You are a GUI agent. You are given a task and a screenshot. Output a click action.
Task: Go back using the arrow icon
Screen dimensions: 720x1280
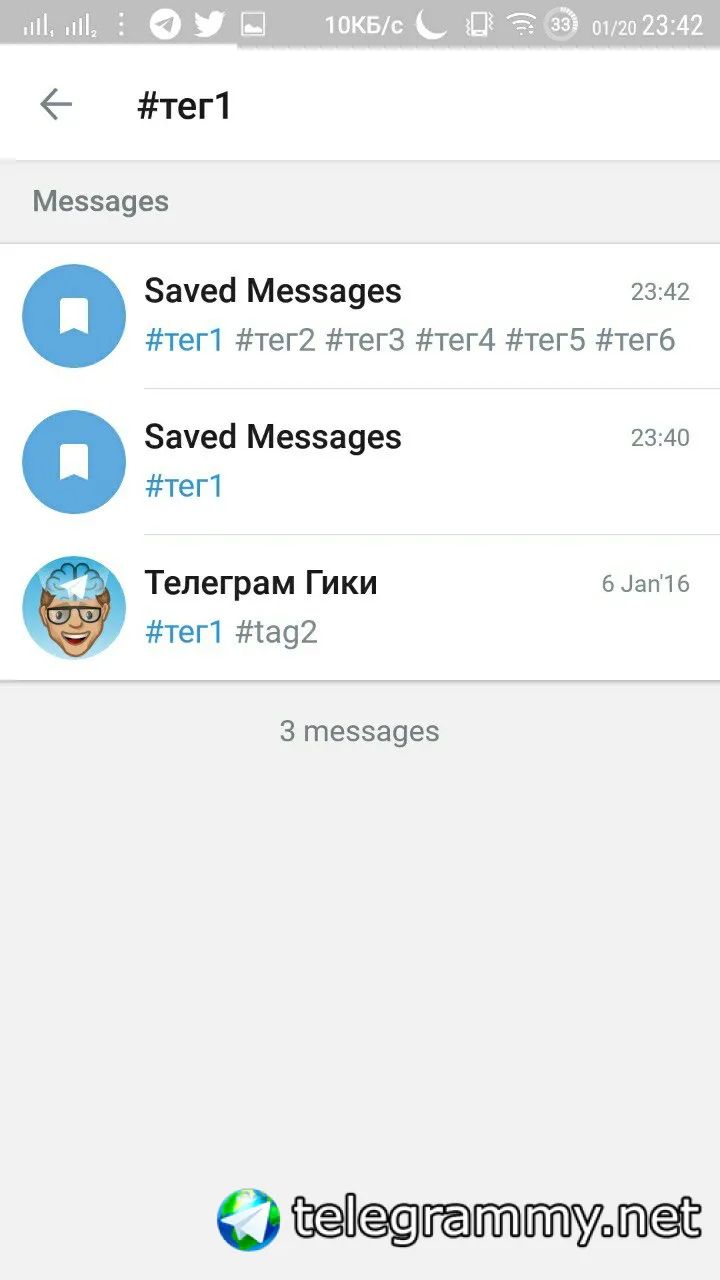(56, 104)
